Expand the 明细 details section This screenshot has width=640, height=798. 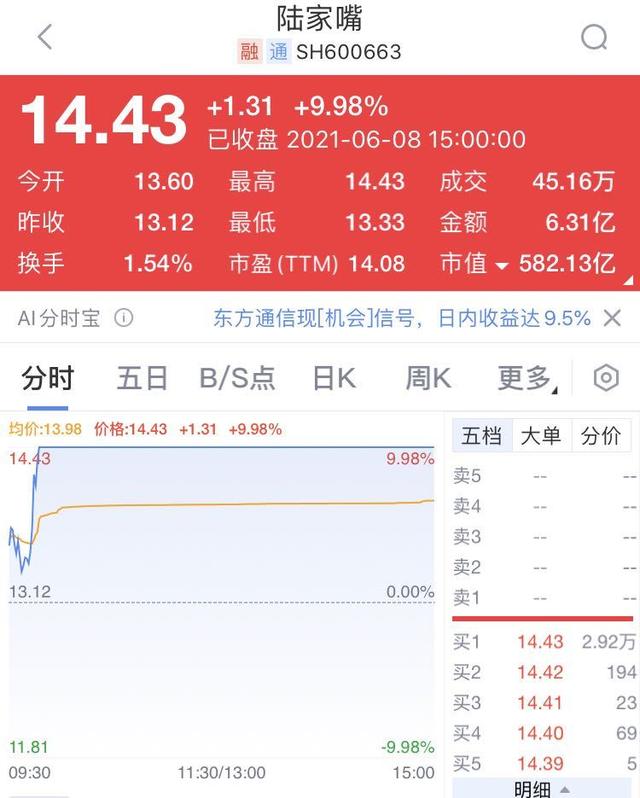[542, 789]
